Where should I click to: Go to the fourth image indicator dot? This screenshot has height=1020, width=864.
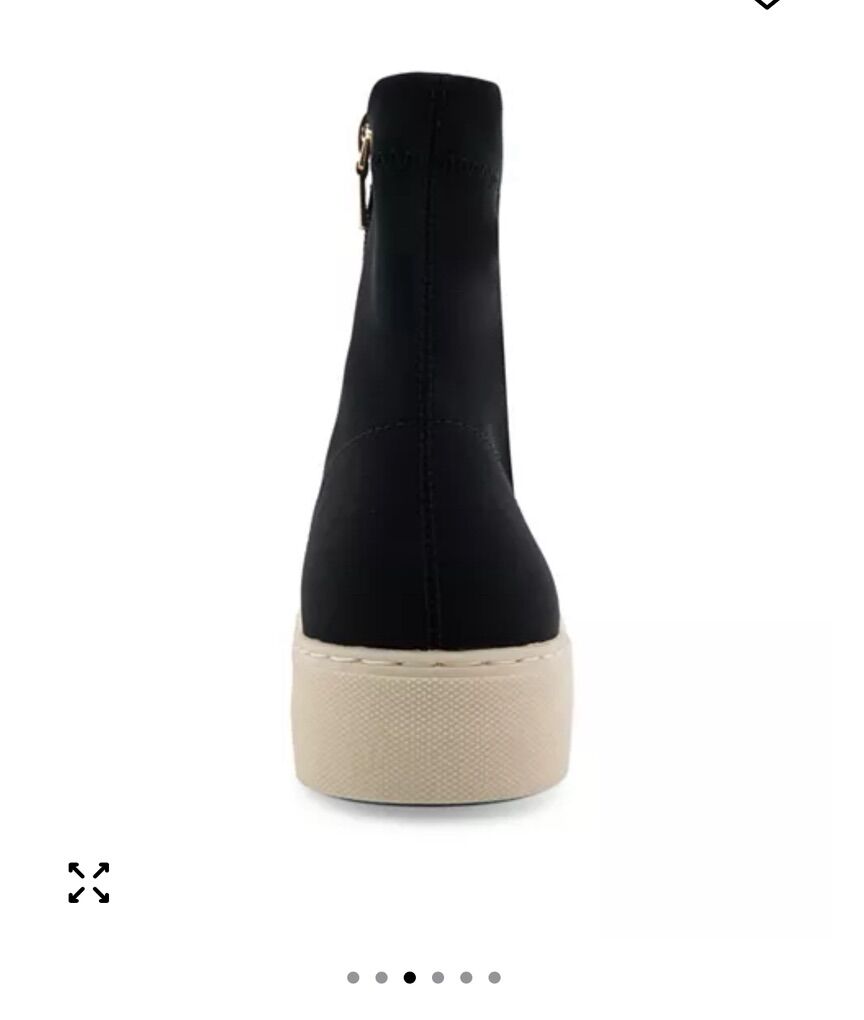pyautogui.click(x=438, y=978)
